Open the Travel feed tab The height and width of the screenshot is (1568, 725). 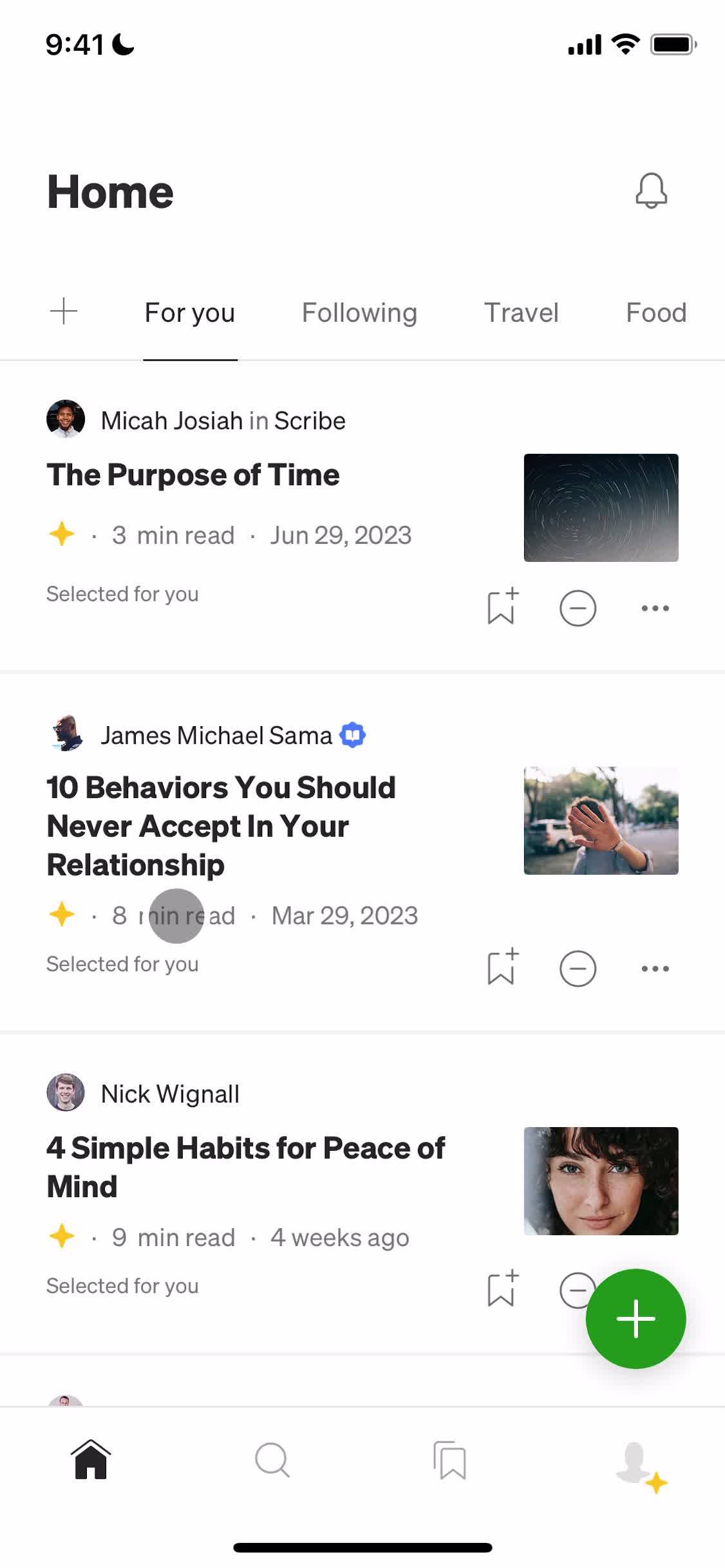[x=521, y=312]
